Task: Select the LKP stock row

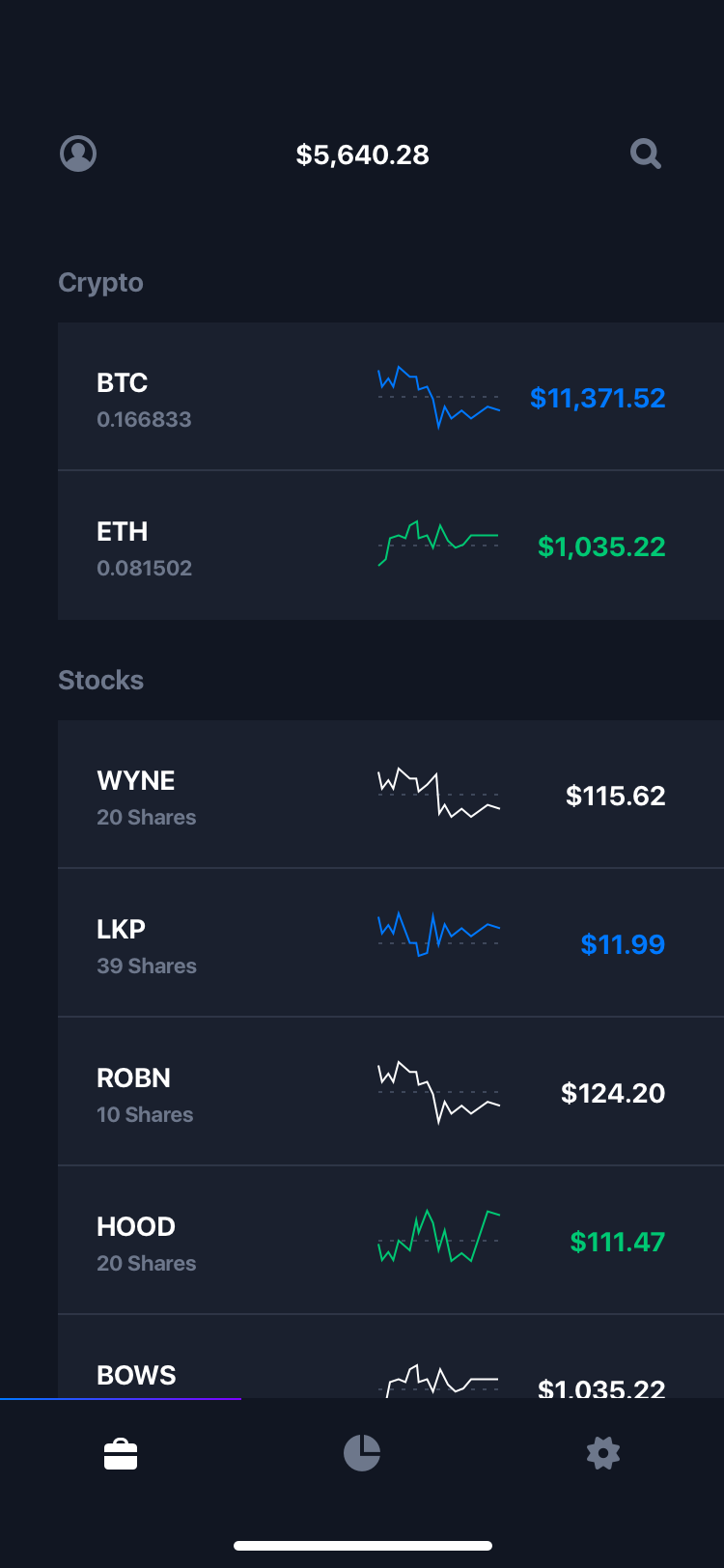Action: click(x=391, y=943)
